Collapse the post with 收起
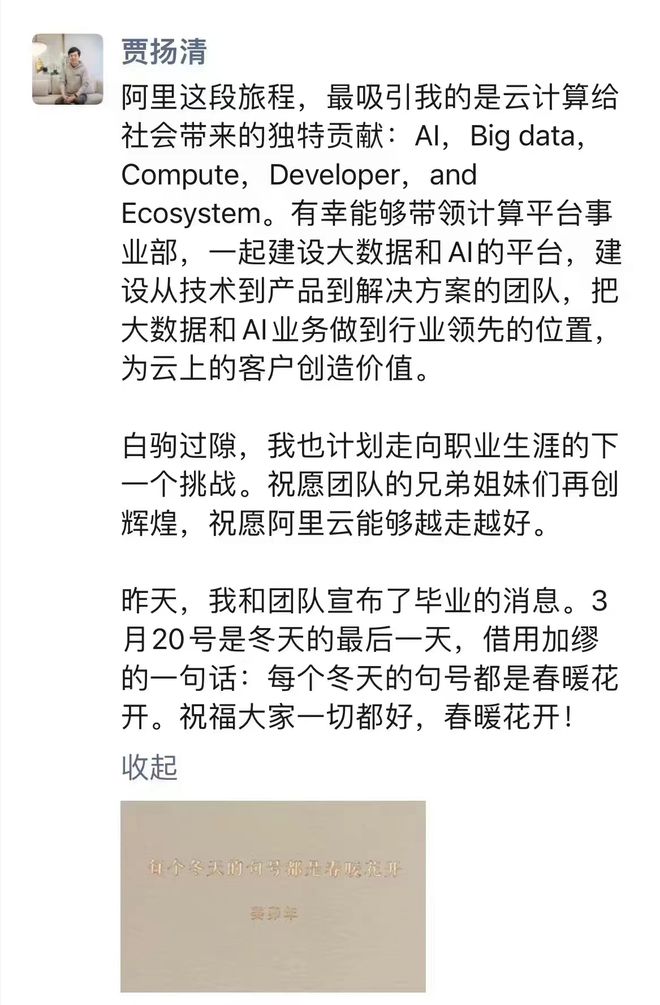This screenshot has width=660, height=1005. pos(149,767)
